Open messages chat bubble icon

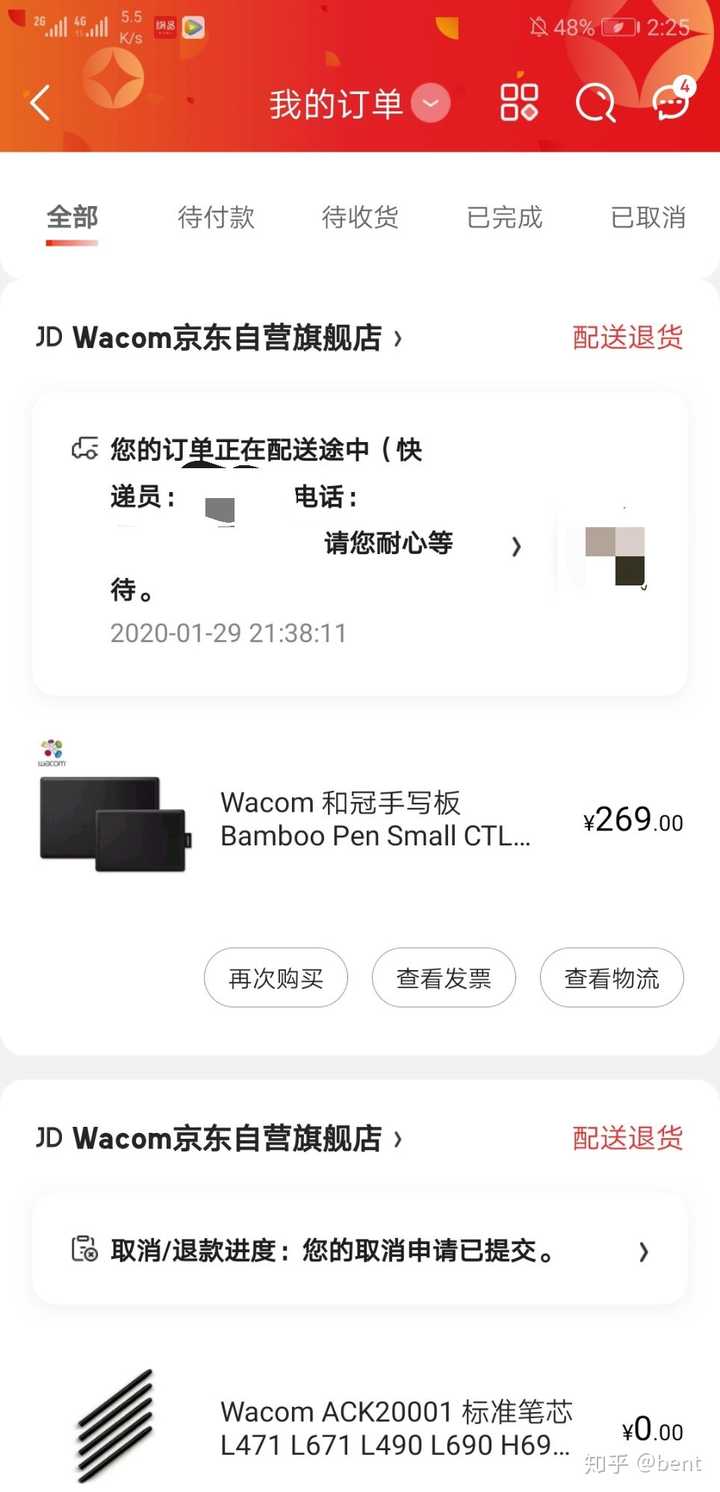point(672,103)
